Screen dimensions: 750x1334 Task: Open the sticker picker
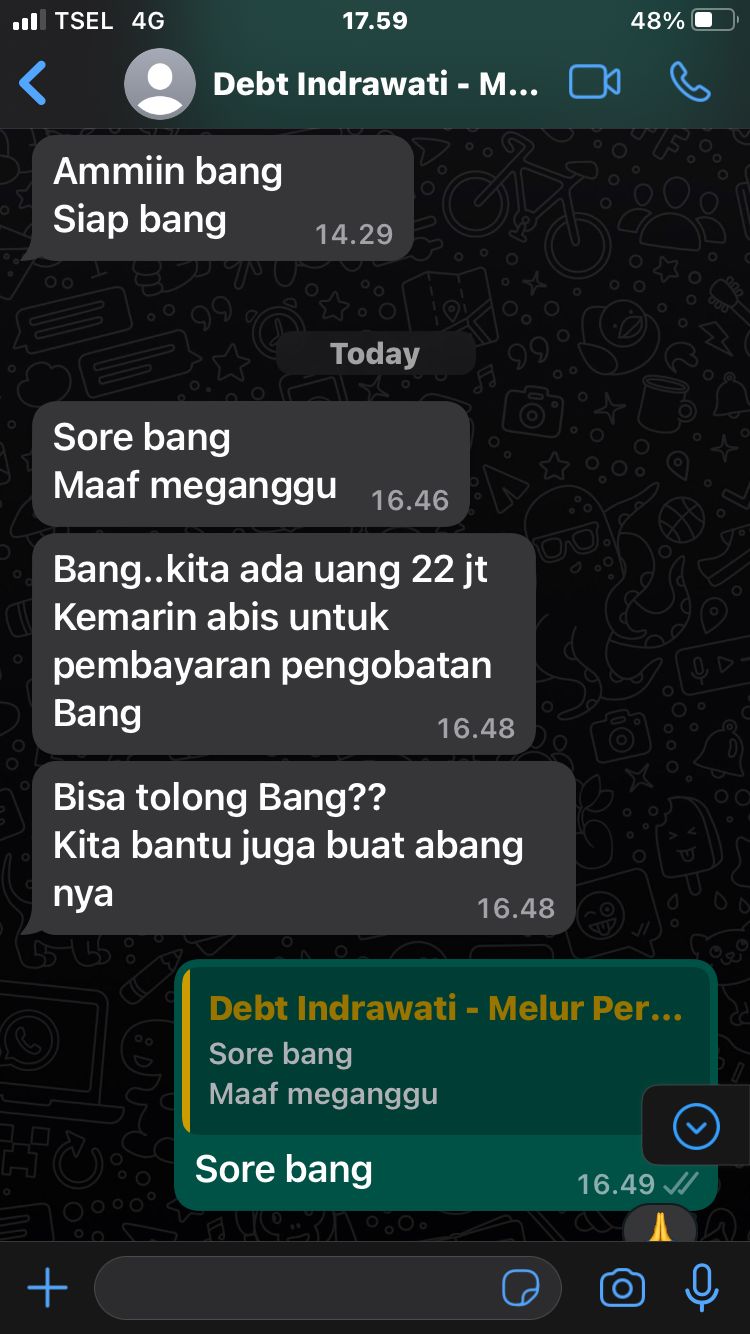pyautogui.click(x=520, y=1288)
